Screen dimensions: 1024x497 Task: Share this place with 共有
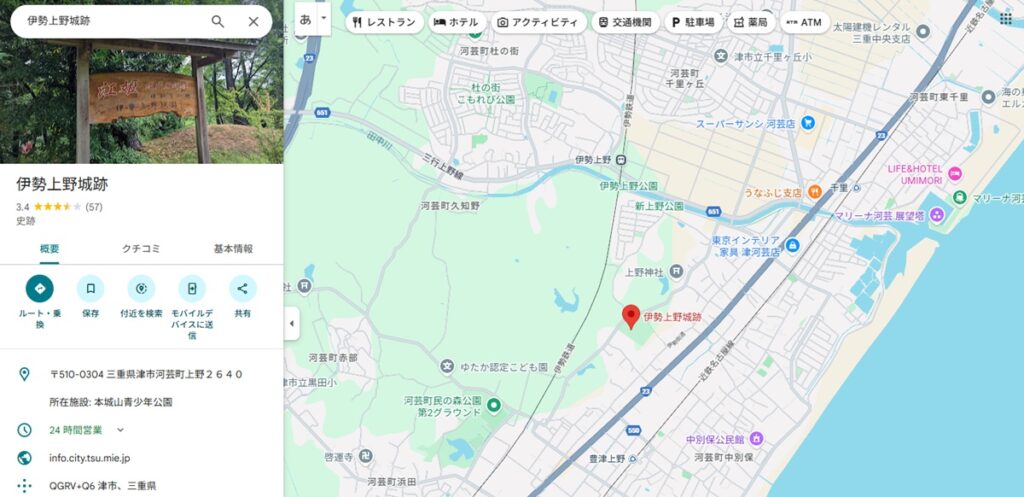point(242,289)
